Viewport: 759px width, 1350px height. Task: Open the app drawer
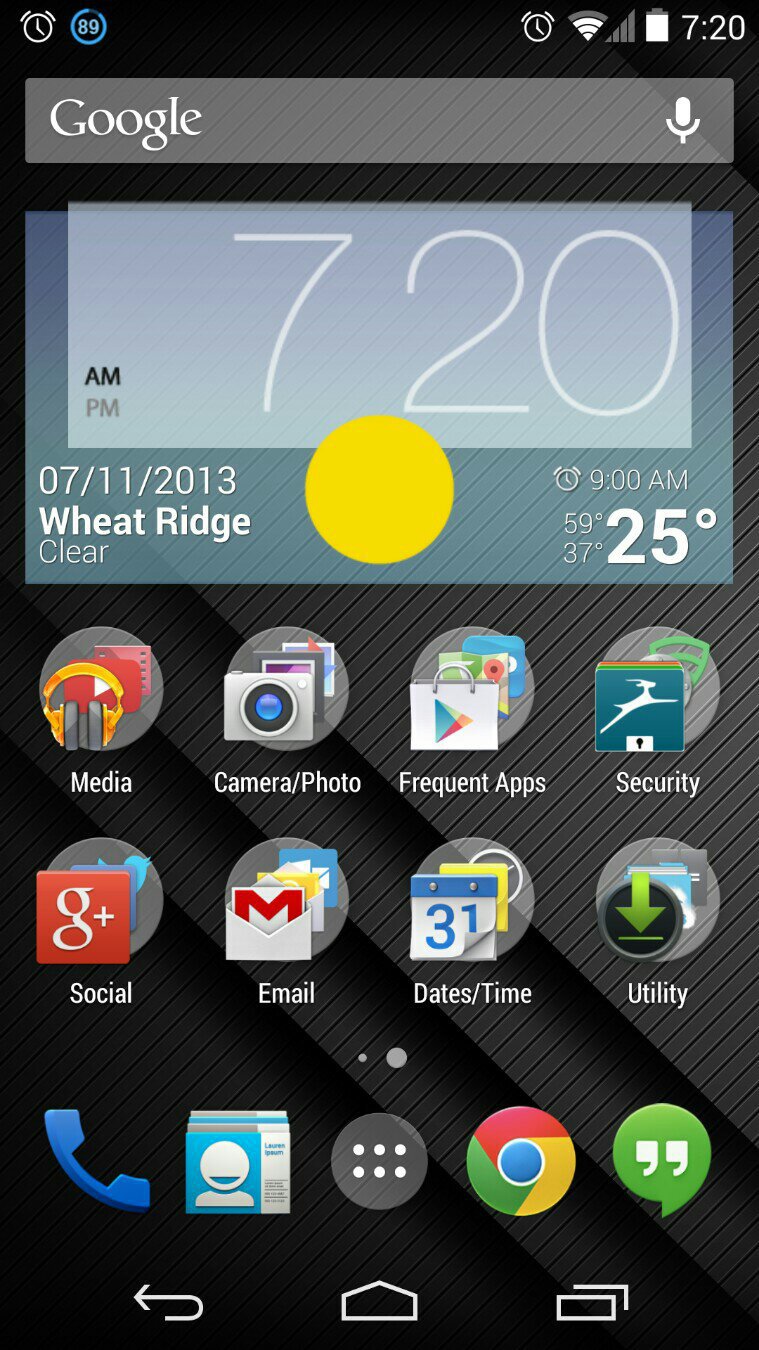pos(379,1161)
